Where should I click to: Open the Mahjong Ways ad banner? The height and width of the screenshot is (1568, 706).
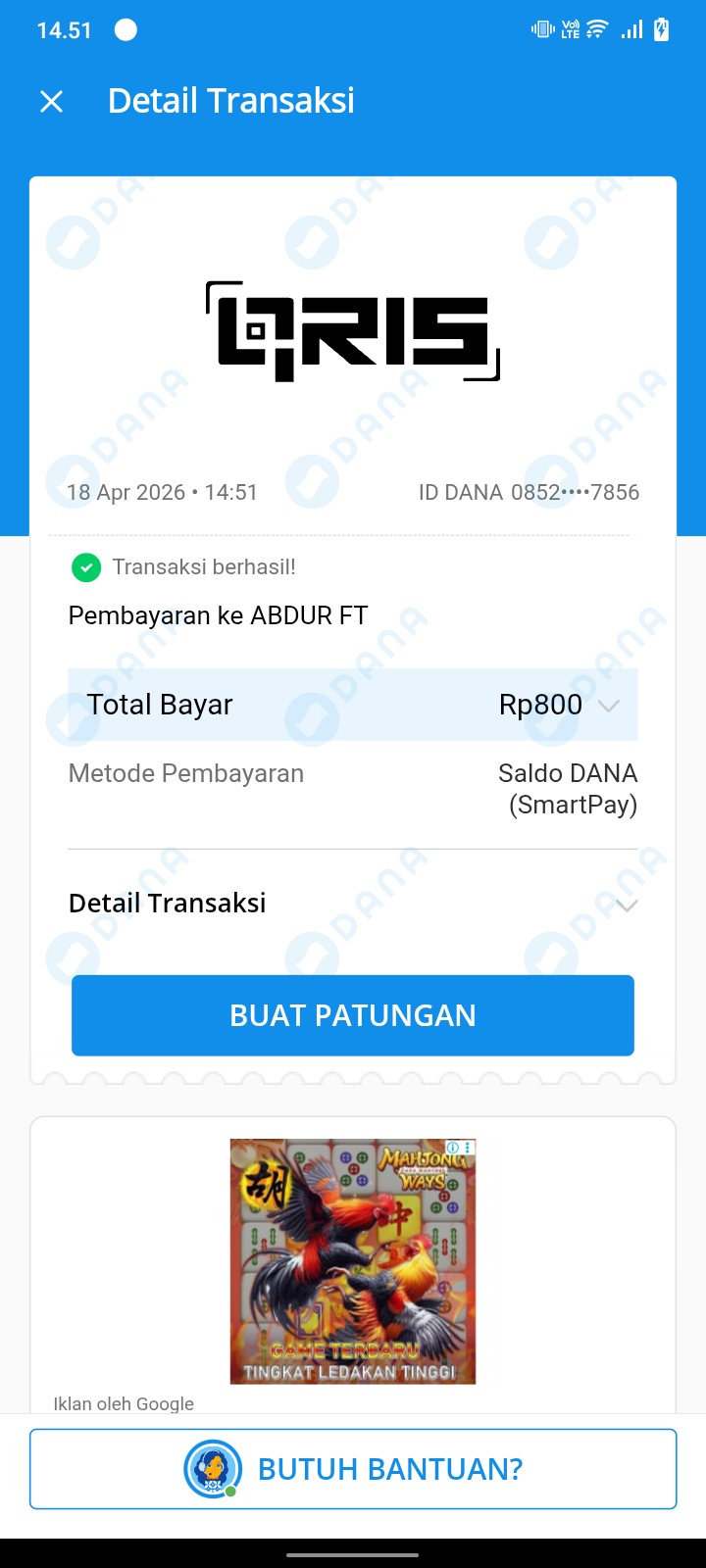(x=353, y=1264)
